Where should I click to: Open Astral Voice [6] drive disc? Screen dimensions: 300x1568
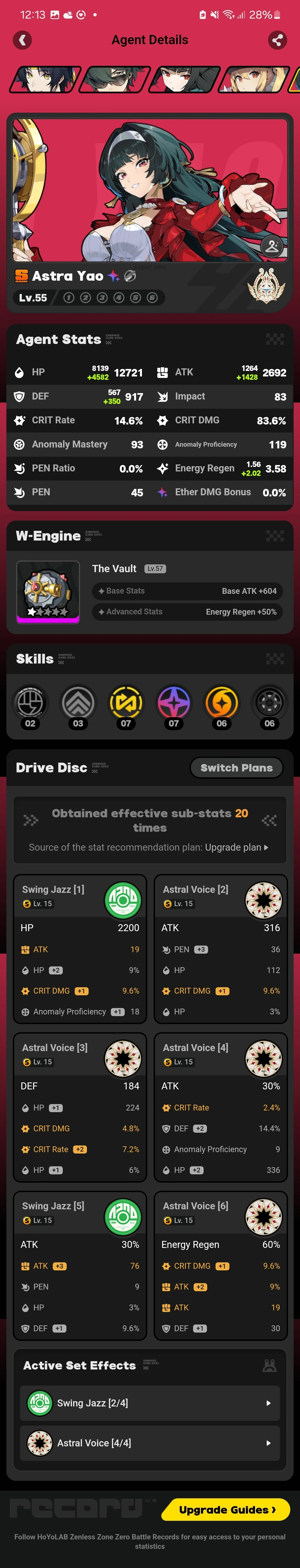220,1265
